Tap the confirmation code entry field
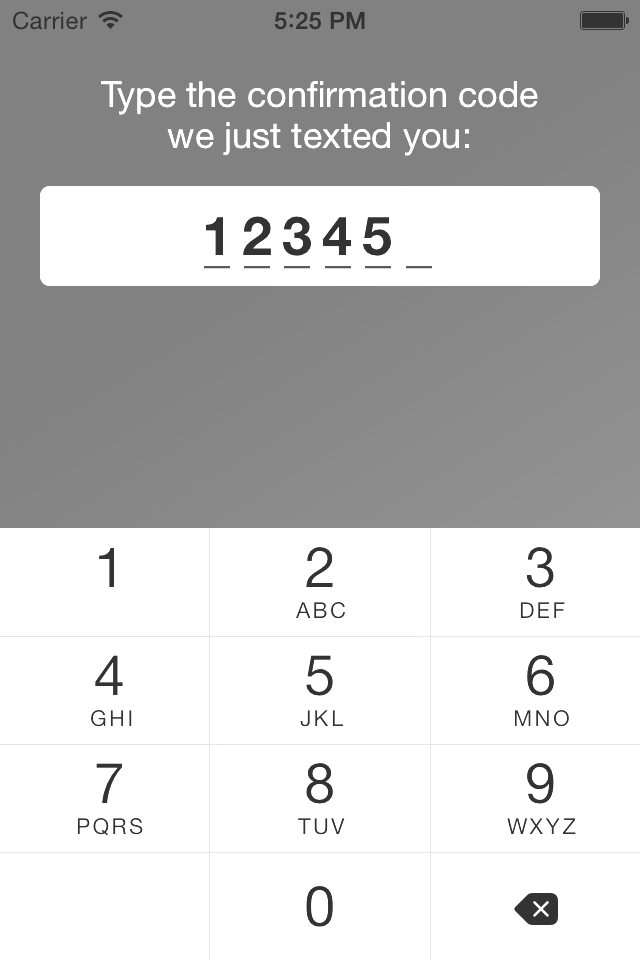The width and height of the screenshot is (640, 960). pos(320,236)
